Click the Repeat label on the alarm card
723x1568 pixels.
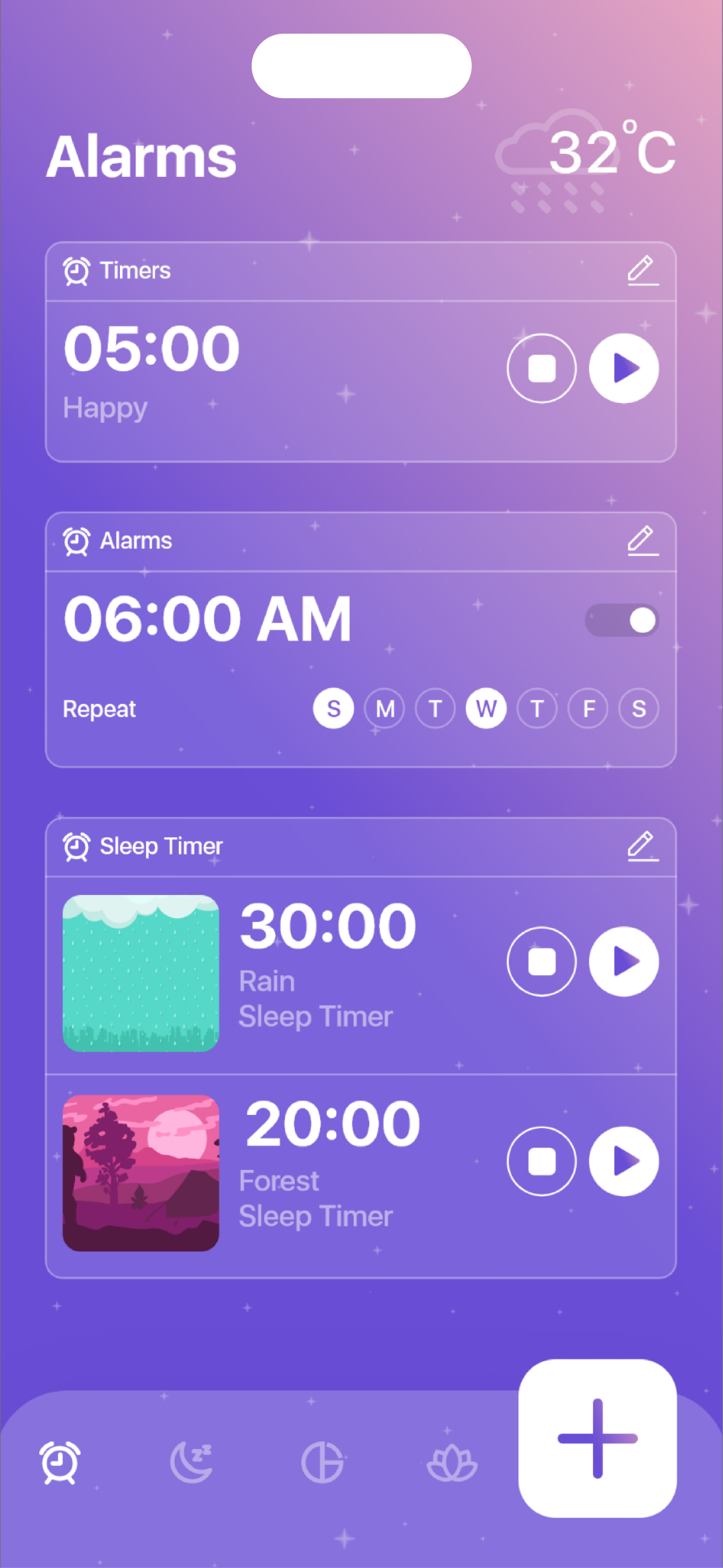[99, 708]
